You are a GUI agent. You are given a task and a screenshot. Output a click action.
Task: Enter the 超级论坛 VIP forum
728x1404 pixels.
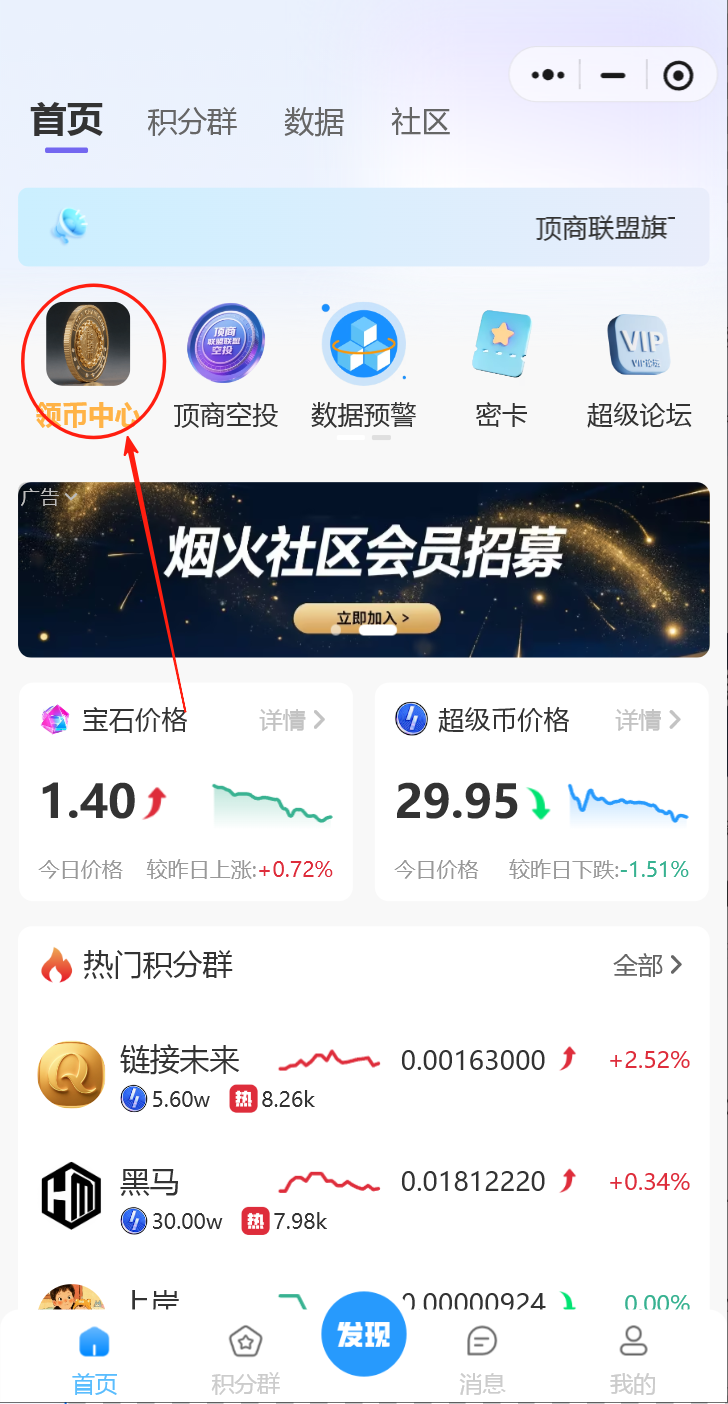[638, 343]
